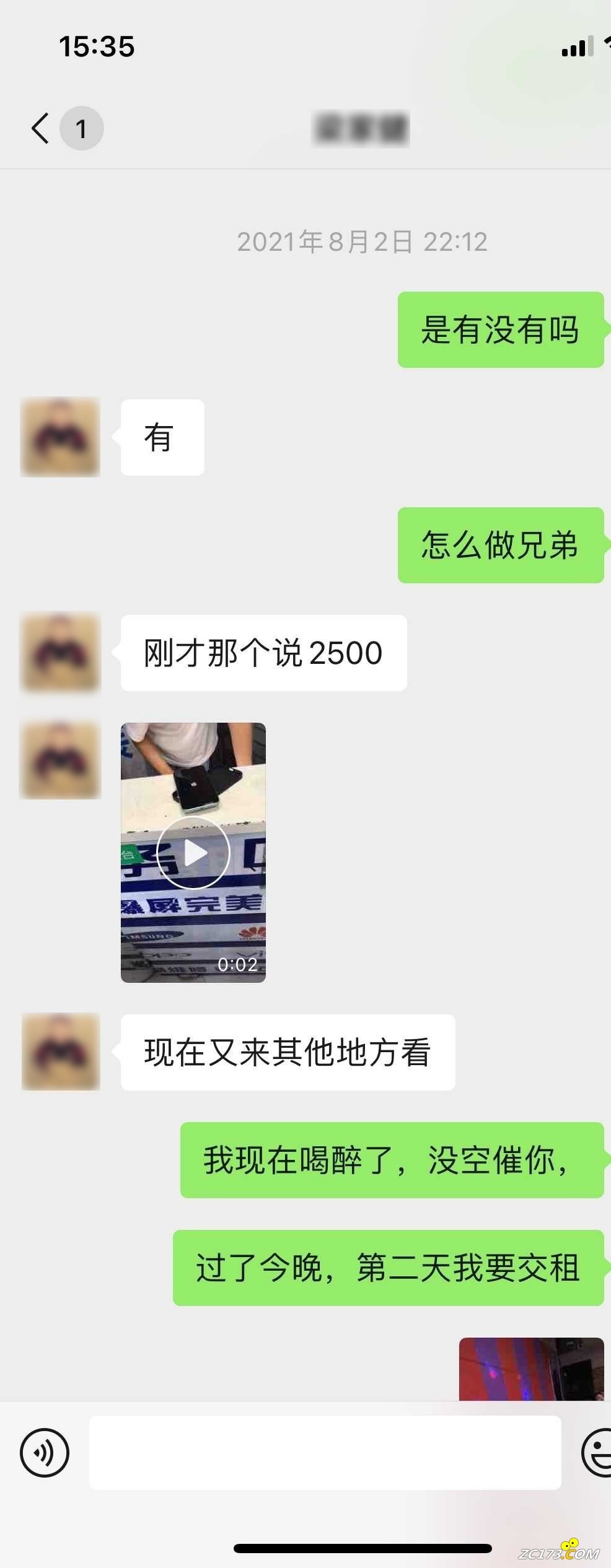The image size is (611, 1568).
Task: Go back to the chat list
Action: pyautogui.click(x=41, y=128)
